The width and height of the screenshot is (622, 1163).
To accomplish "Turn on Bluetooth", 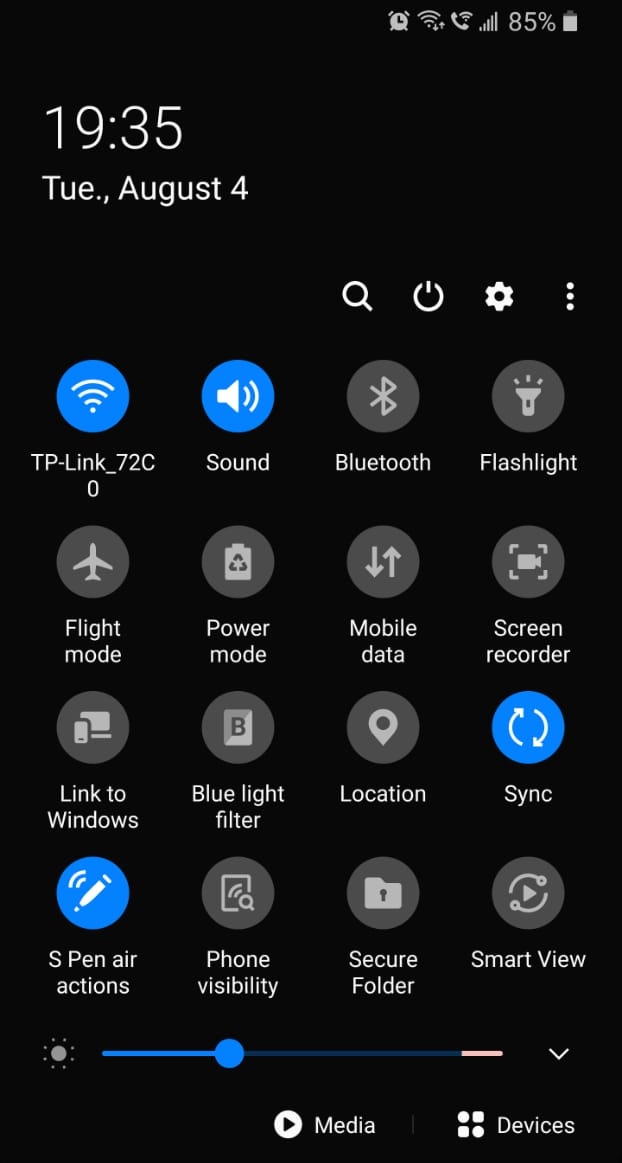I will [383, 397].
